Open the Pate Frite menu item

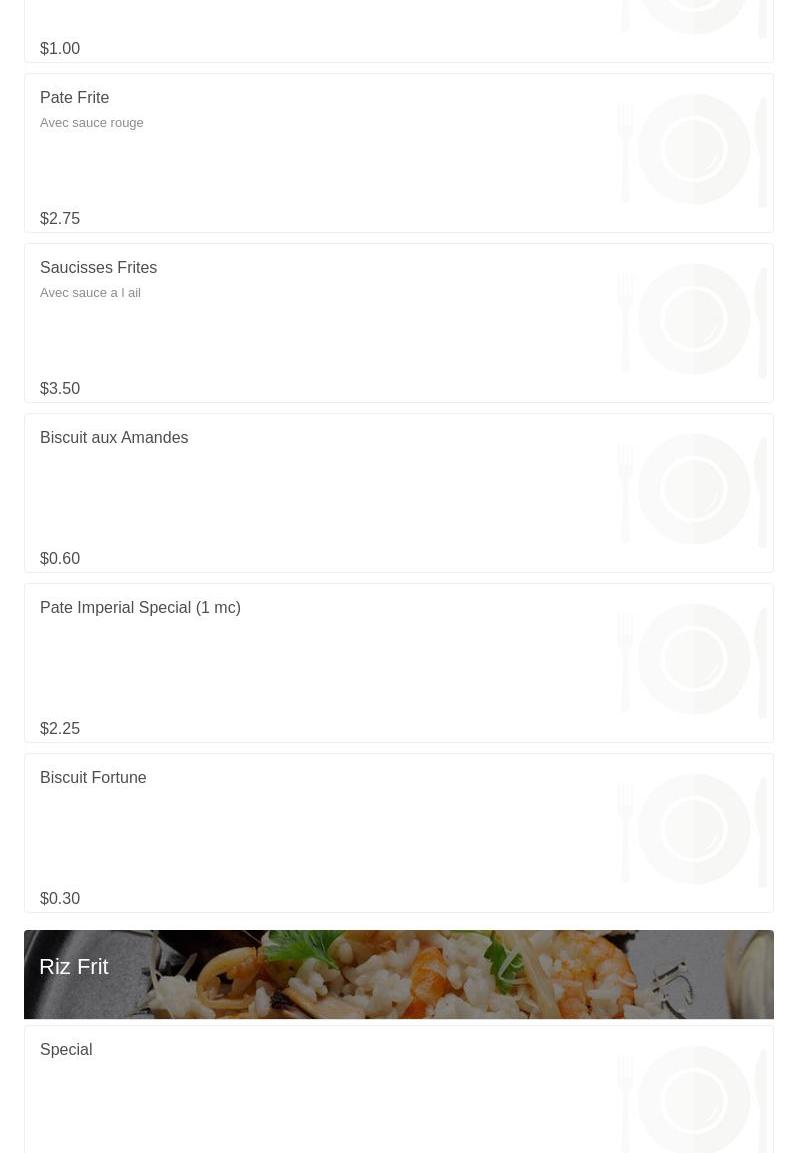click(75, 98)
